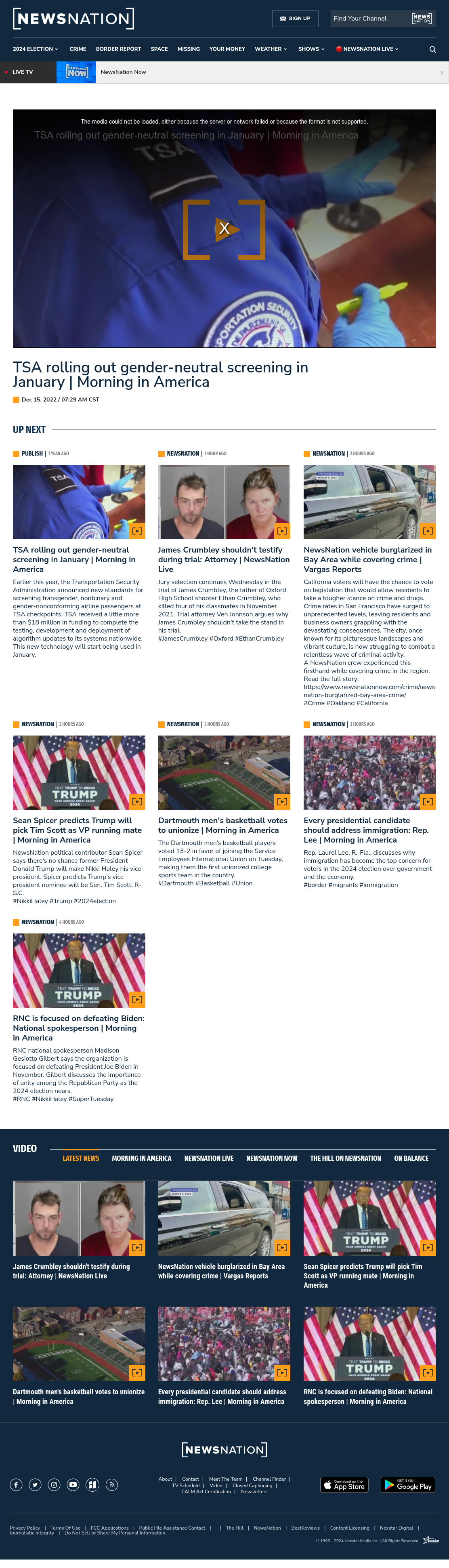The image size is (449, 1568).
Task: Download from the App Store
Action: pyautogui.click(x=344, y=1484)
